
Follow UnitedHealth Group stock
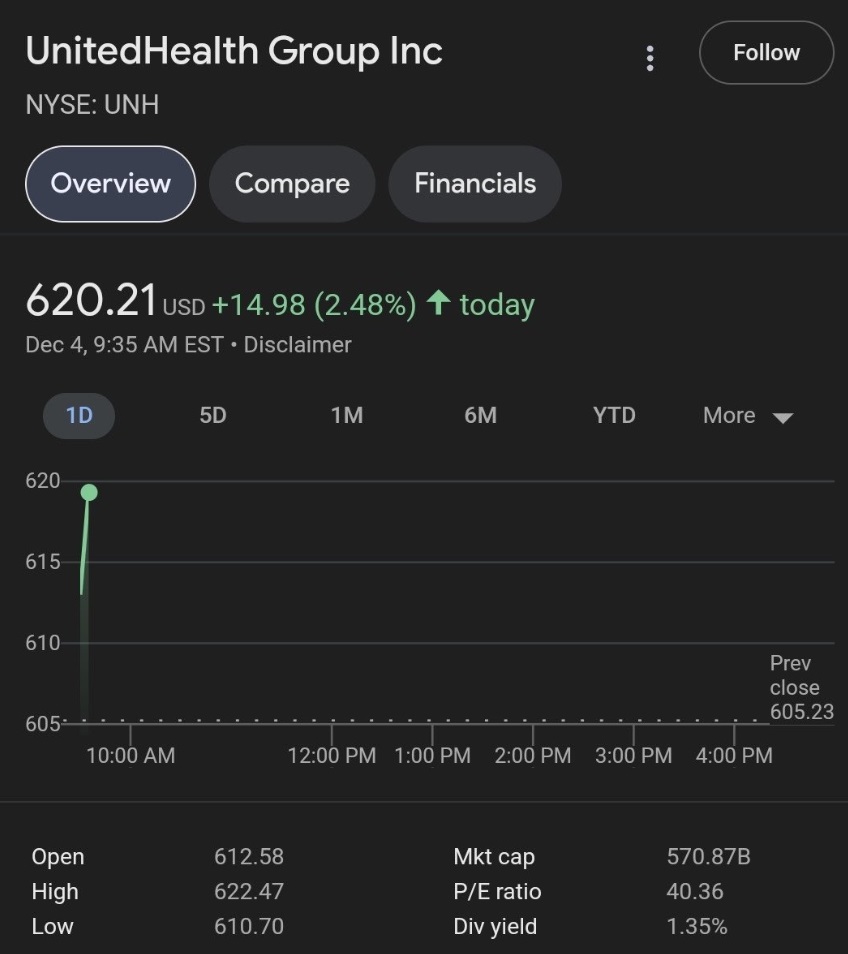(x=766, y=52)
